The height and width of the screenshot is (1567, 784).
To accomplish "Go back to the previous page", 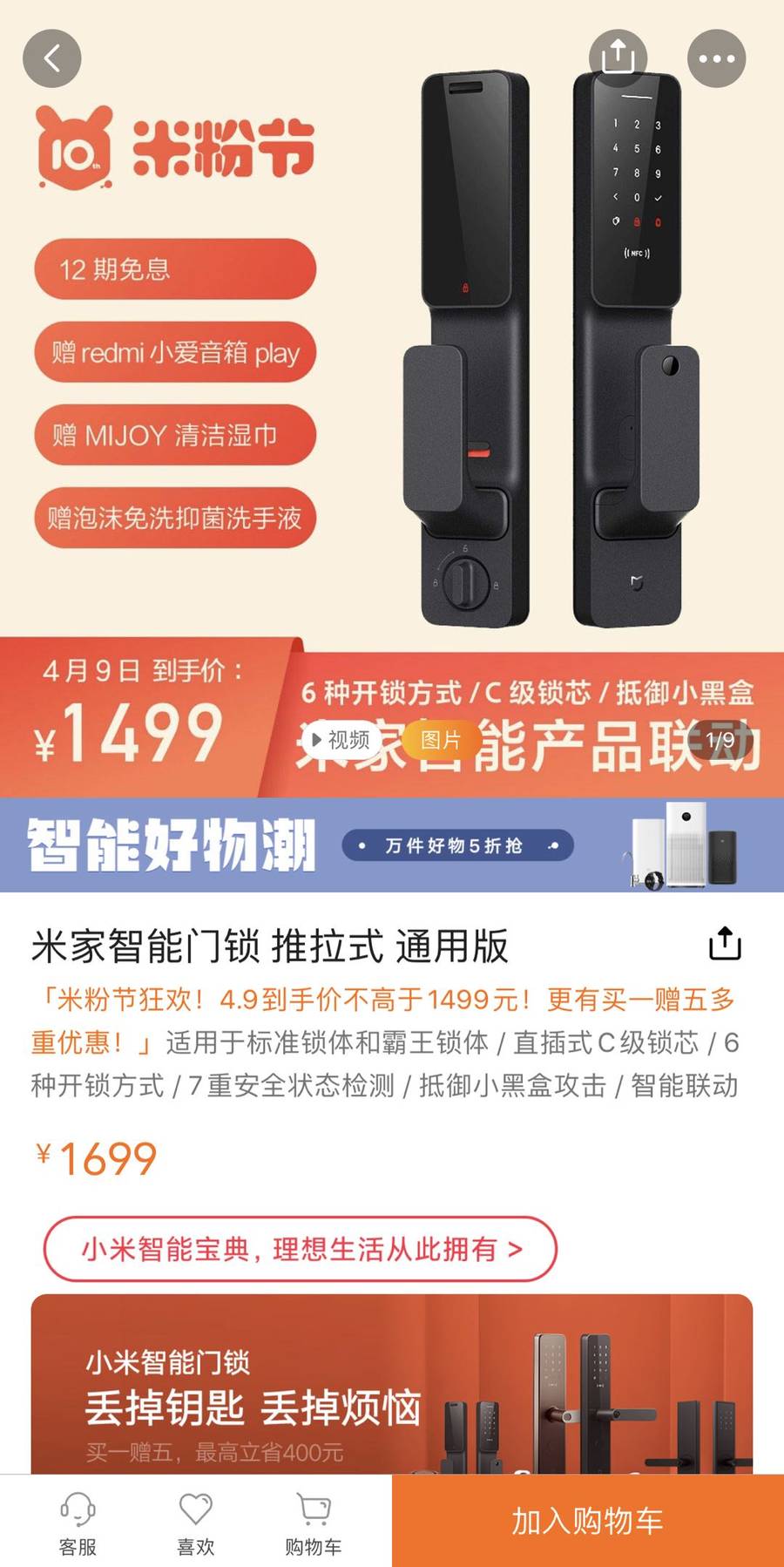I will pos(52,59).
